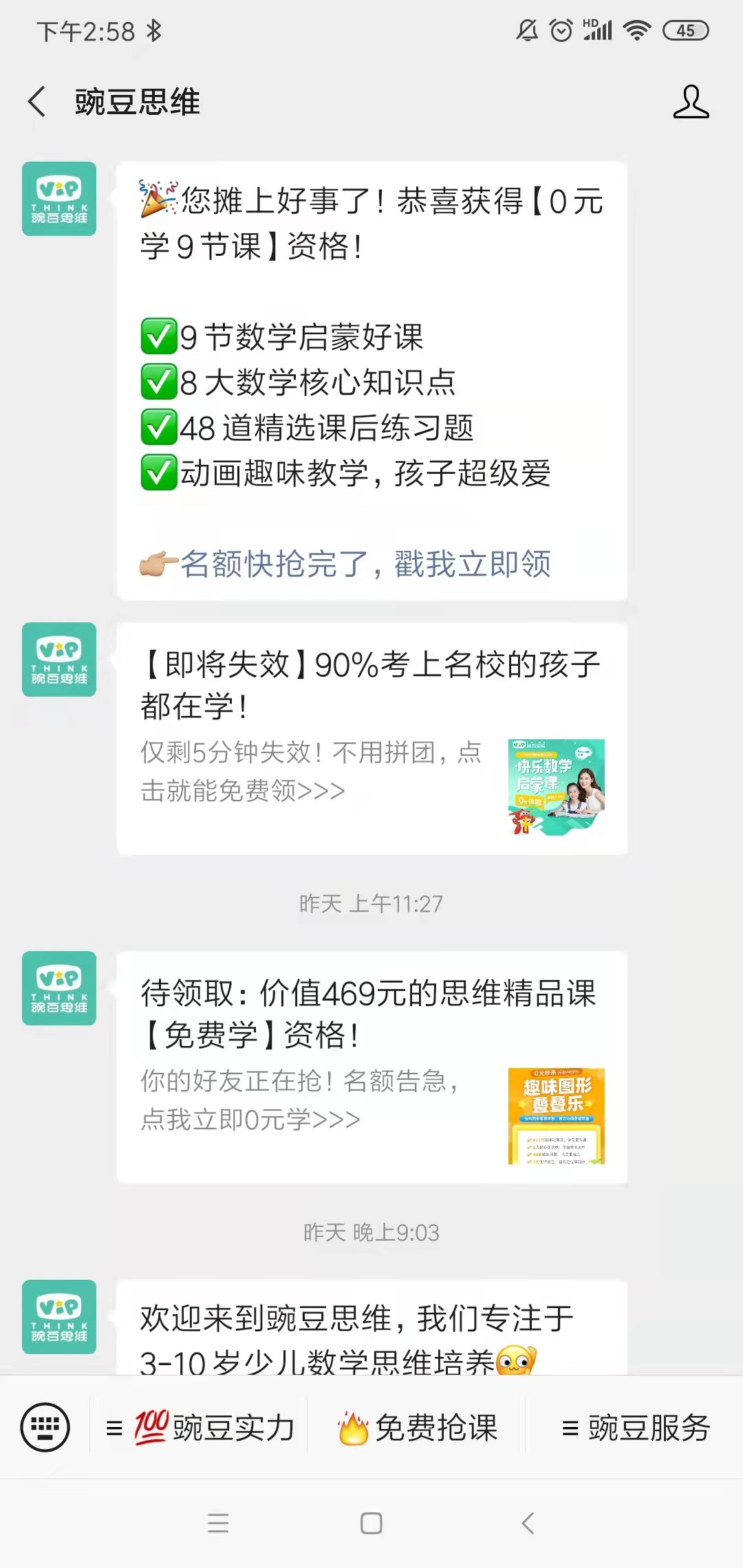
Task: Open the system recent apps view
Action: (x=218, y=1523)
